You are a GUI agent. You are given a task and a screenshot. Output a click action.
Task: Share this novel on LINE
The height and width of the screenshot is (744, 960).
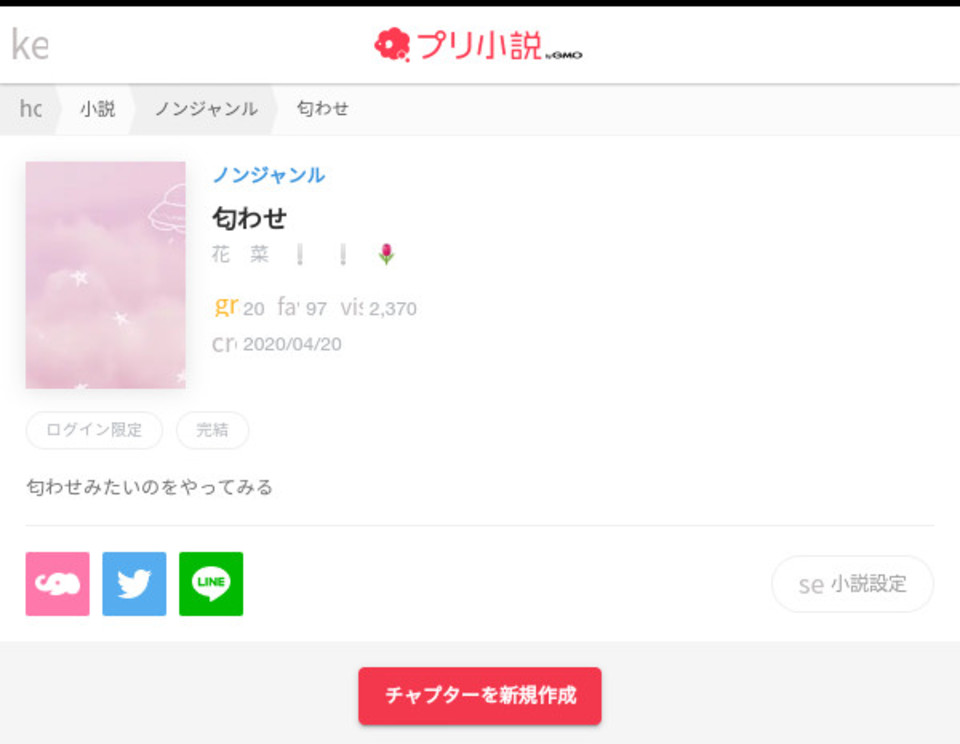[211, 584]
